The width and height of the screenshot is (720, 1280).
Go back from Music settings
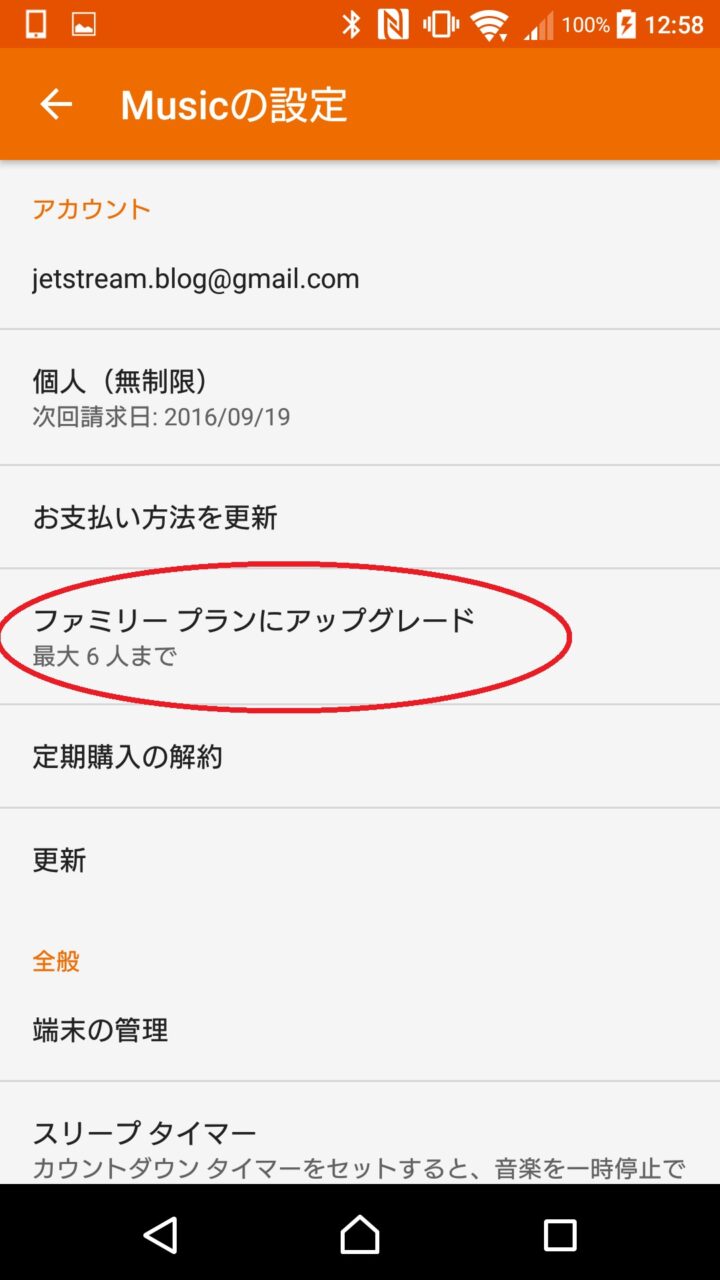coord(56,104)
